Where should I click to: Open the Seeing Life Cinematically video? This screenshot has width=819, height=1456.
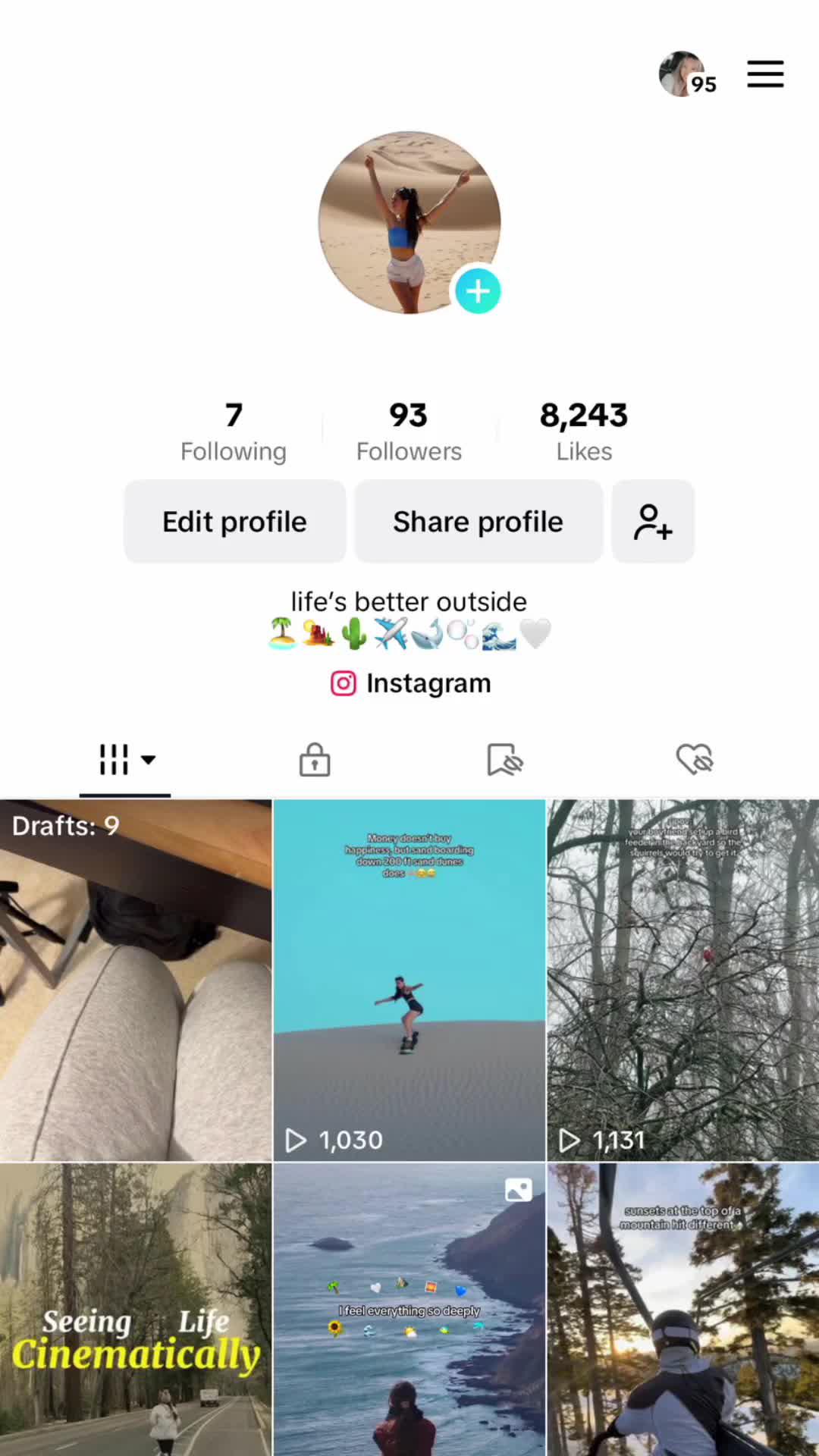[x=136, y=1310]
